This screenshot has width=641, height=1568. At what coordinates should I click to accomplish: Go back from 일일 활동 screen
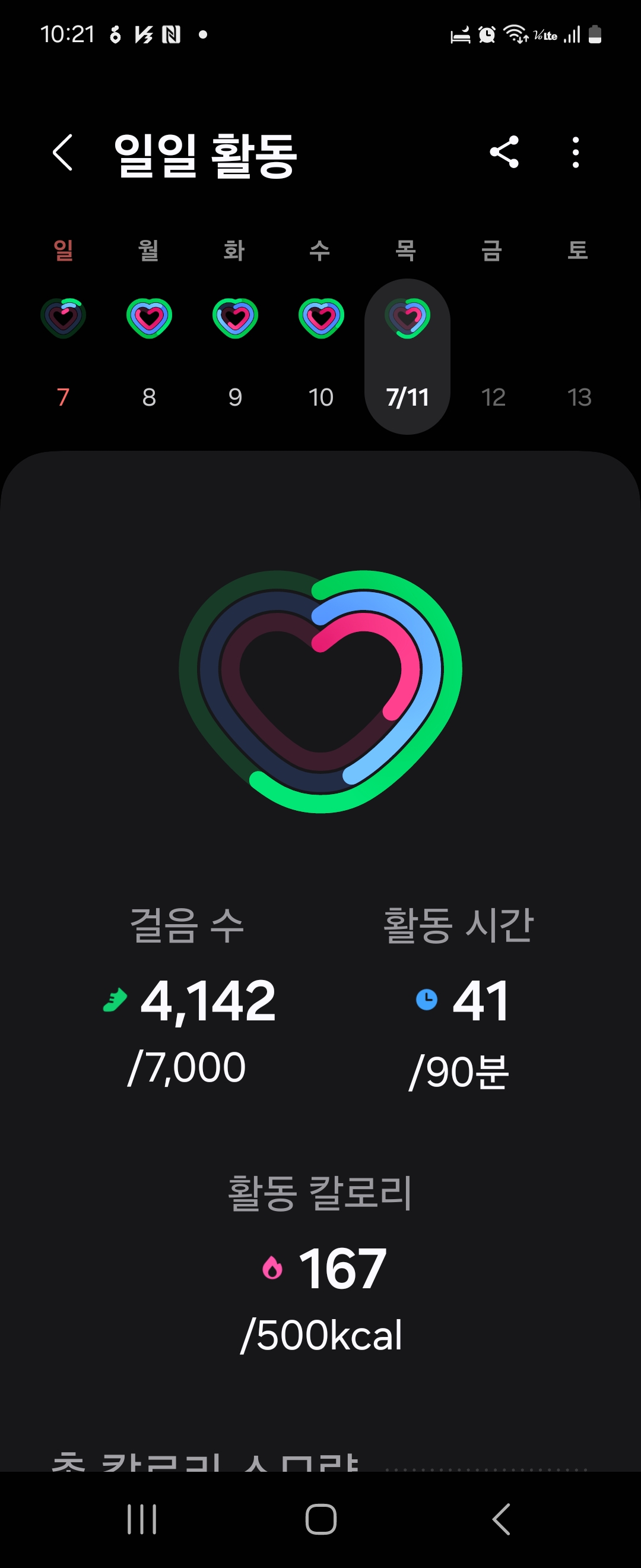tap(63, 153)
